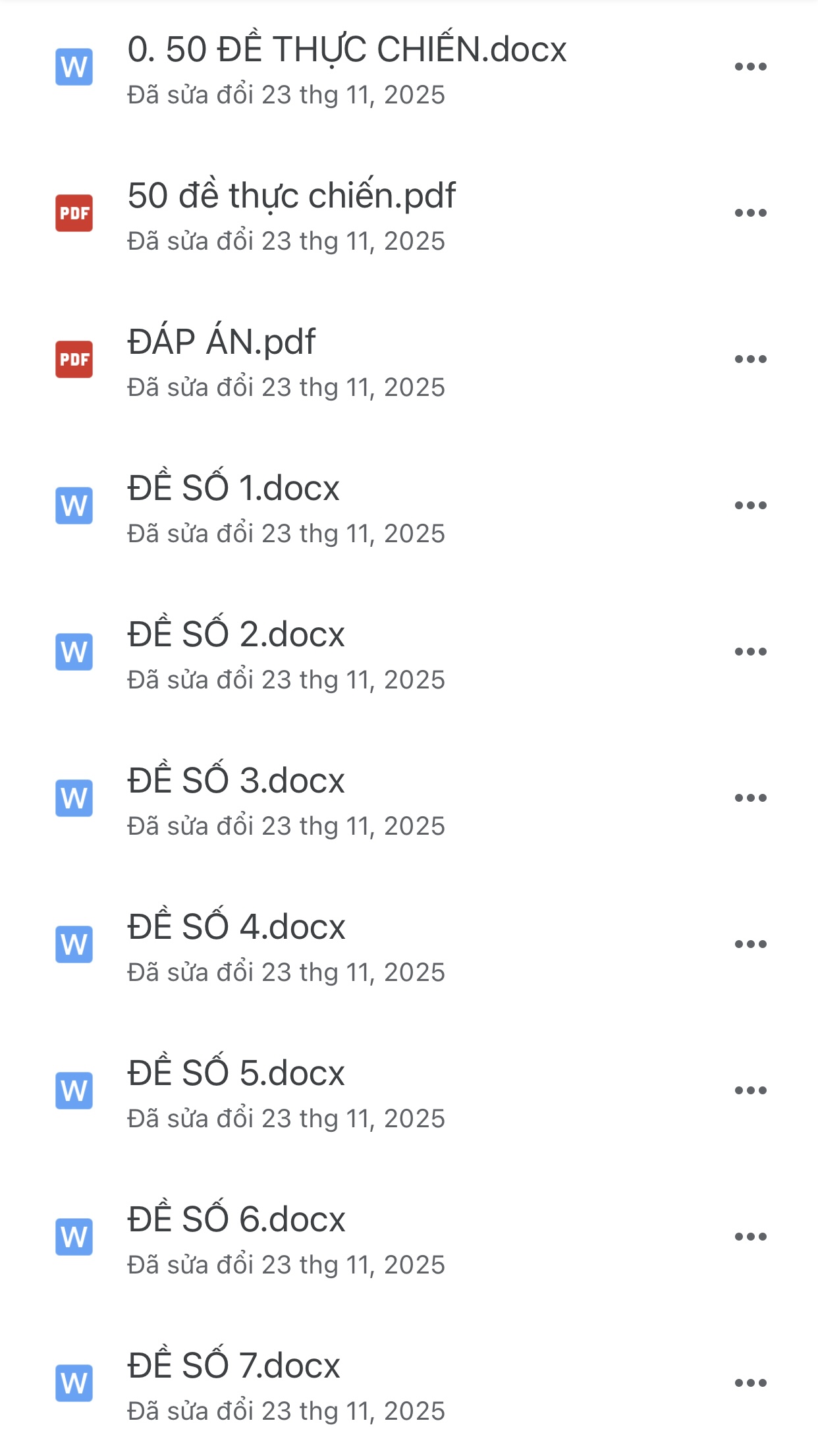Open the actions menu for ĐỀ SỐ 6.docx

pos(751,1237)
